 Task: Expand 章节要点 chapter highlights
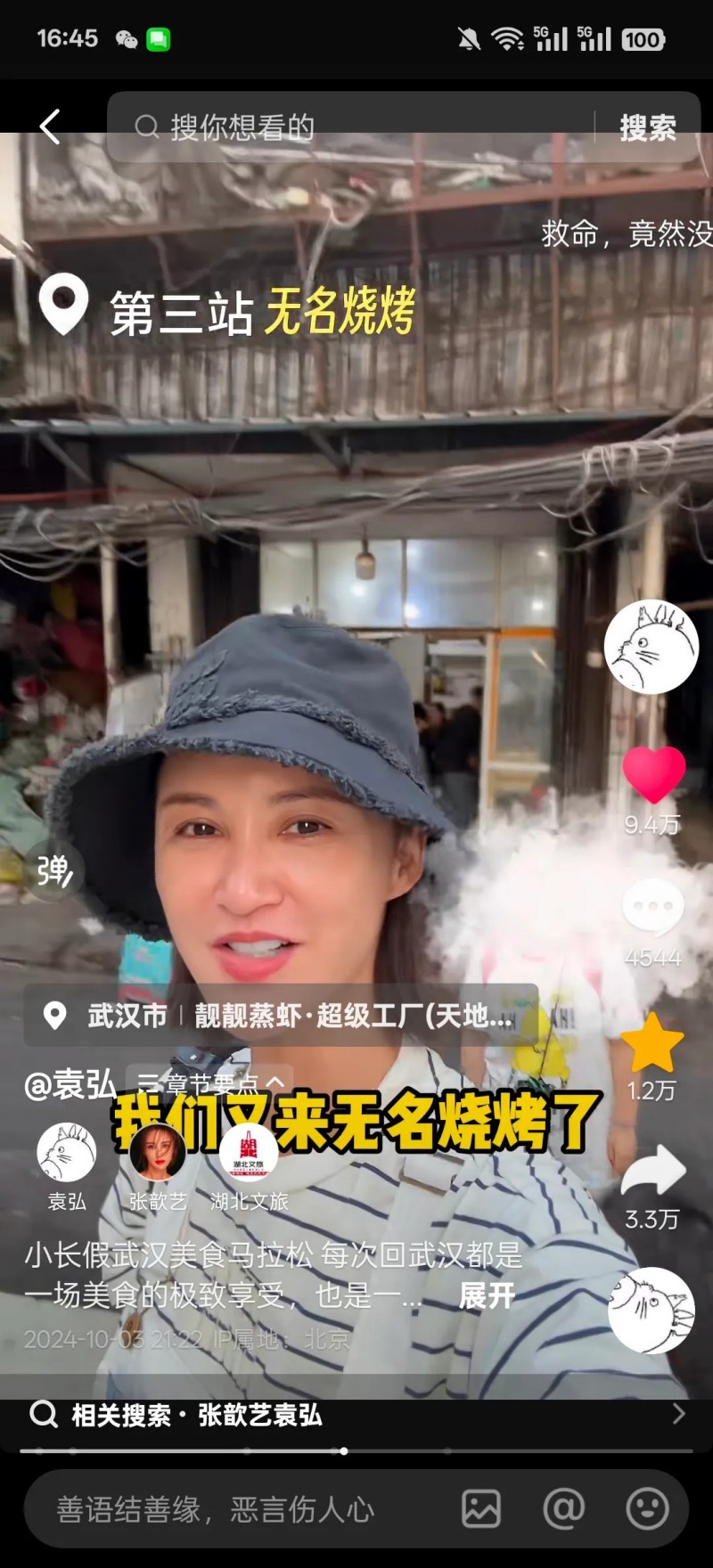pyautogui.click(x=211, y=1082)
